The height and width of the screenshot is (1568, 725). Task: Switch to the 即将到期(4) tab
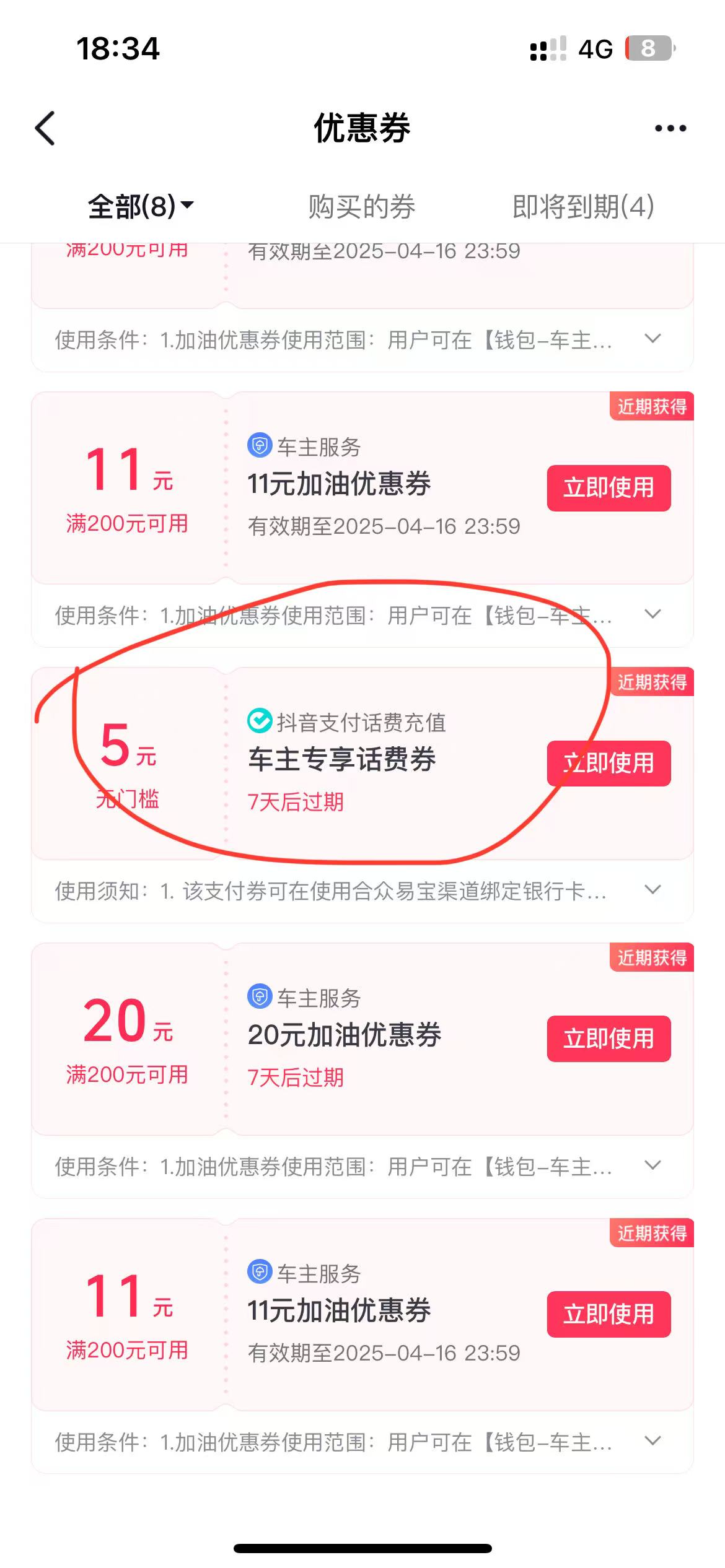click(582, 206)
